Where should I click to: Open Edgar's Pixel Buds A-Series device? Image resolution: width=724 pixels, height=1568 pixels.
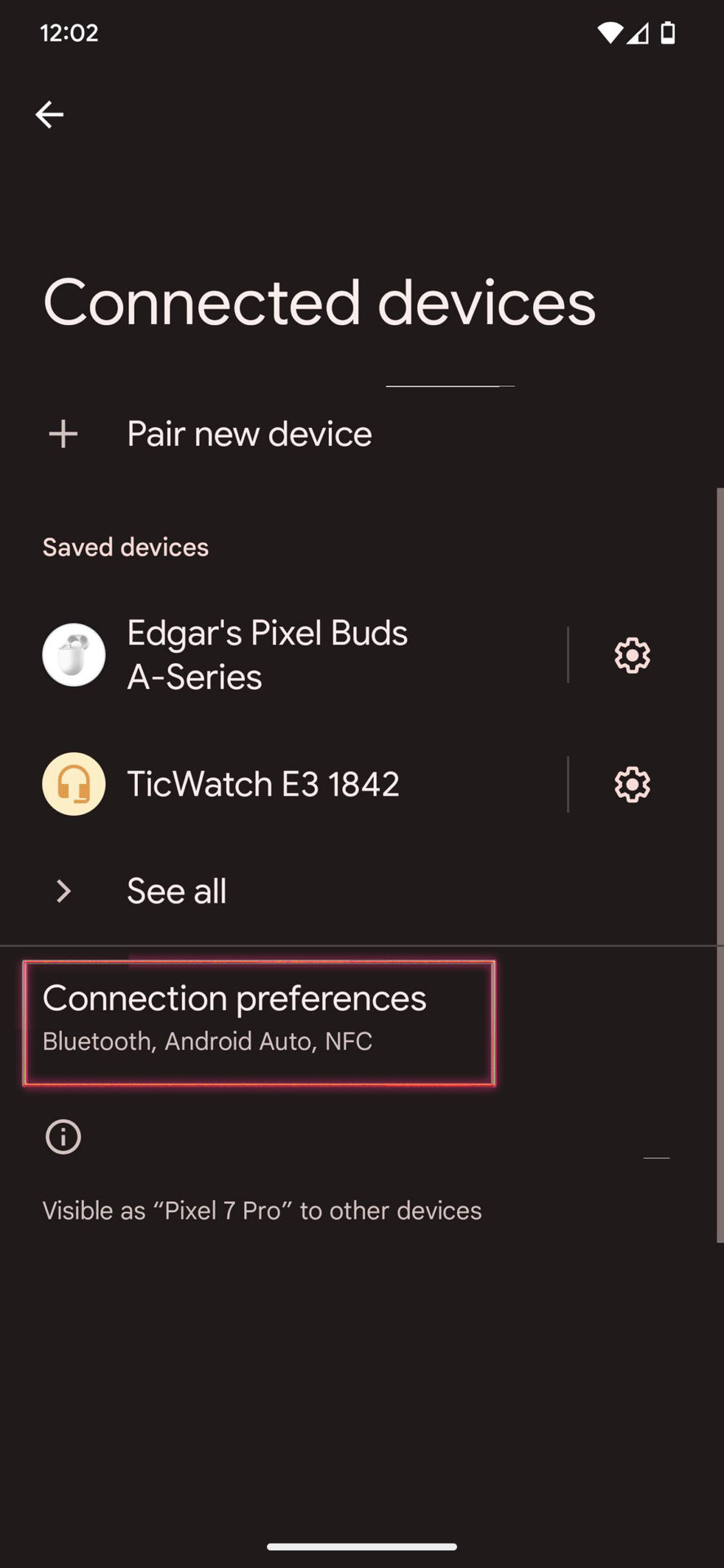pos(267,655)
